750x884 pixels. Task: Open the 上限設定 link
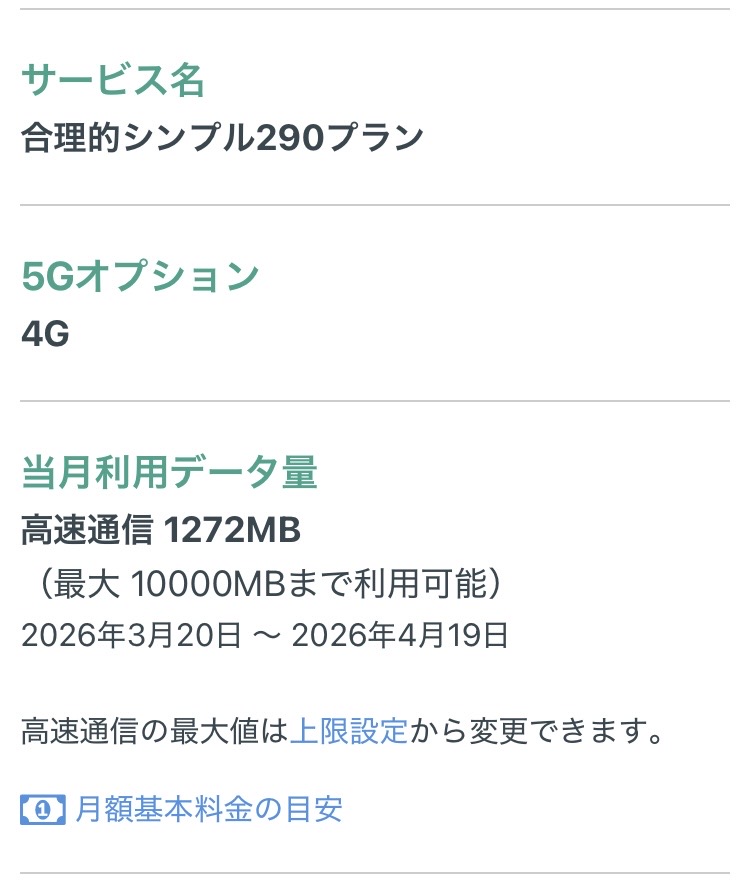click(x=348, y=732)
